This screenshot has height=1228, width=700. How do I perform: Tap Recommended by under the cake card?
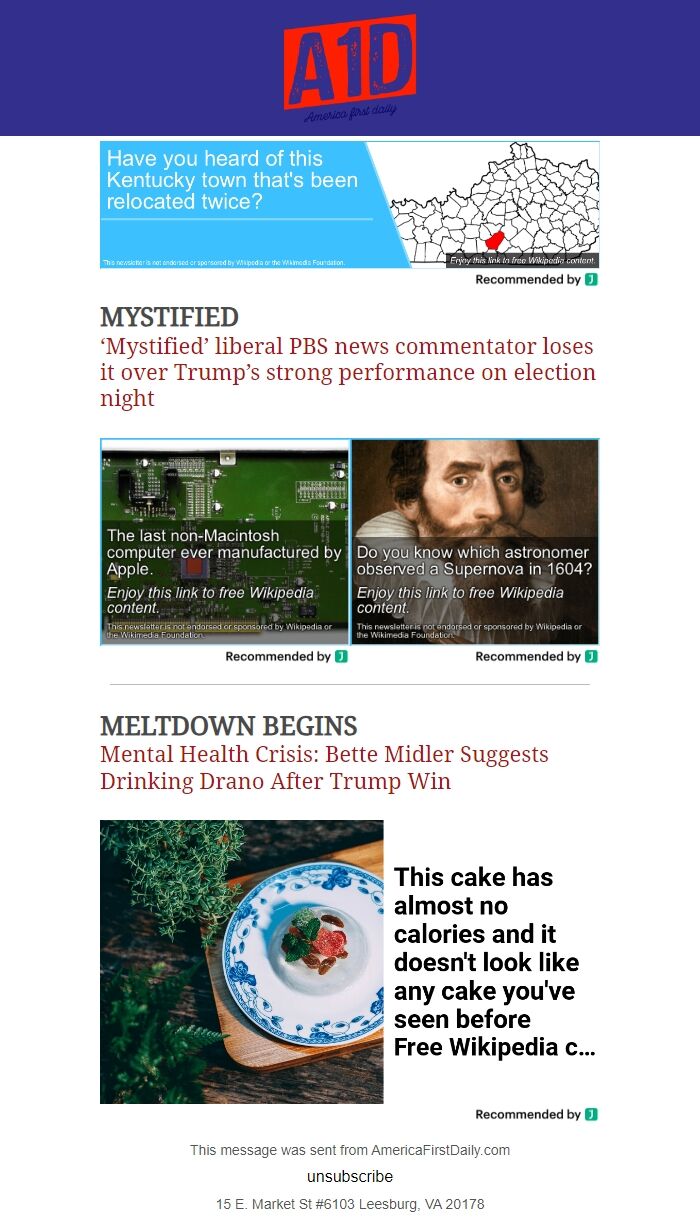pyautogui.click(x=536, y=1114)
